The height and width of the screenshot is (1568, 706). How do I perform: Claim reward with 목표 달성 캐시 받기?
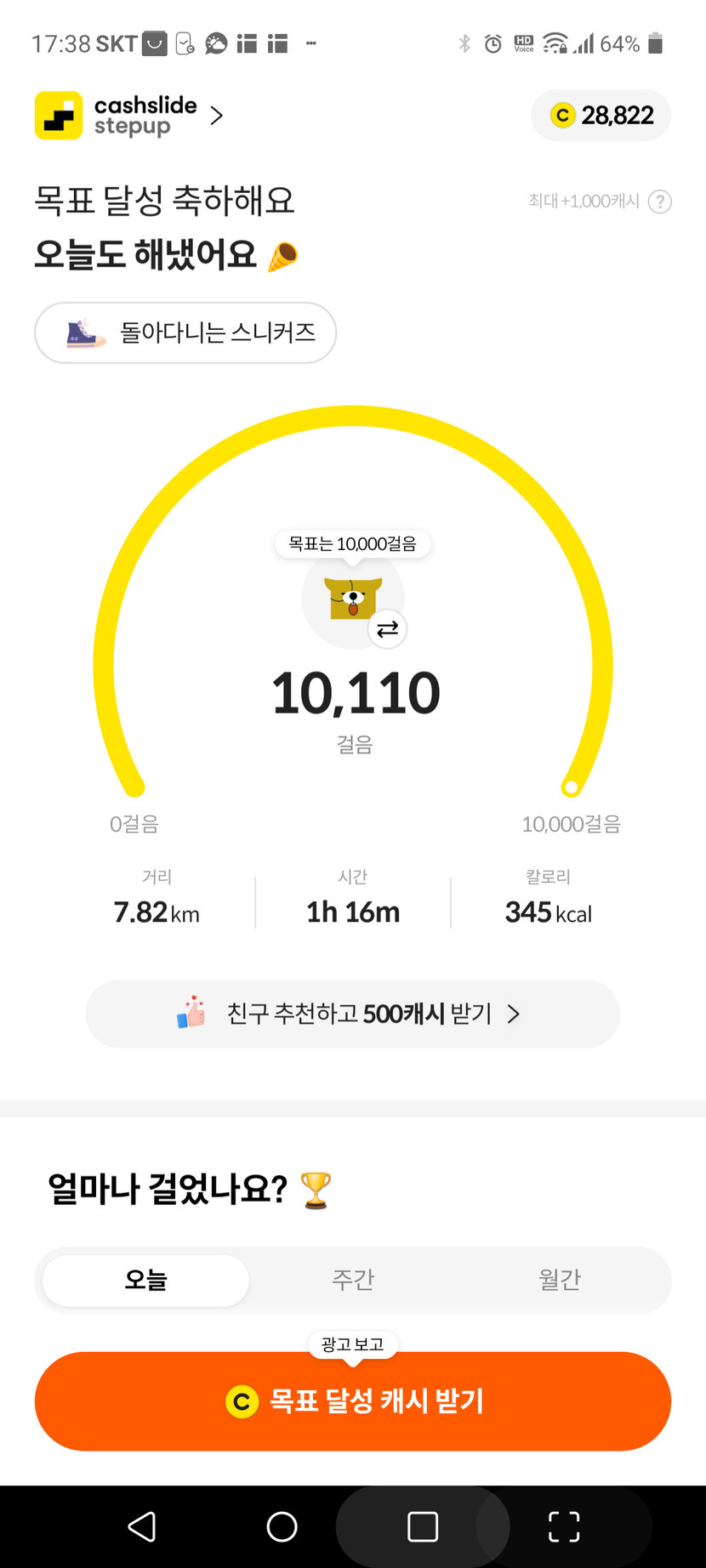pos(352,1400)
